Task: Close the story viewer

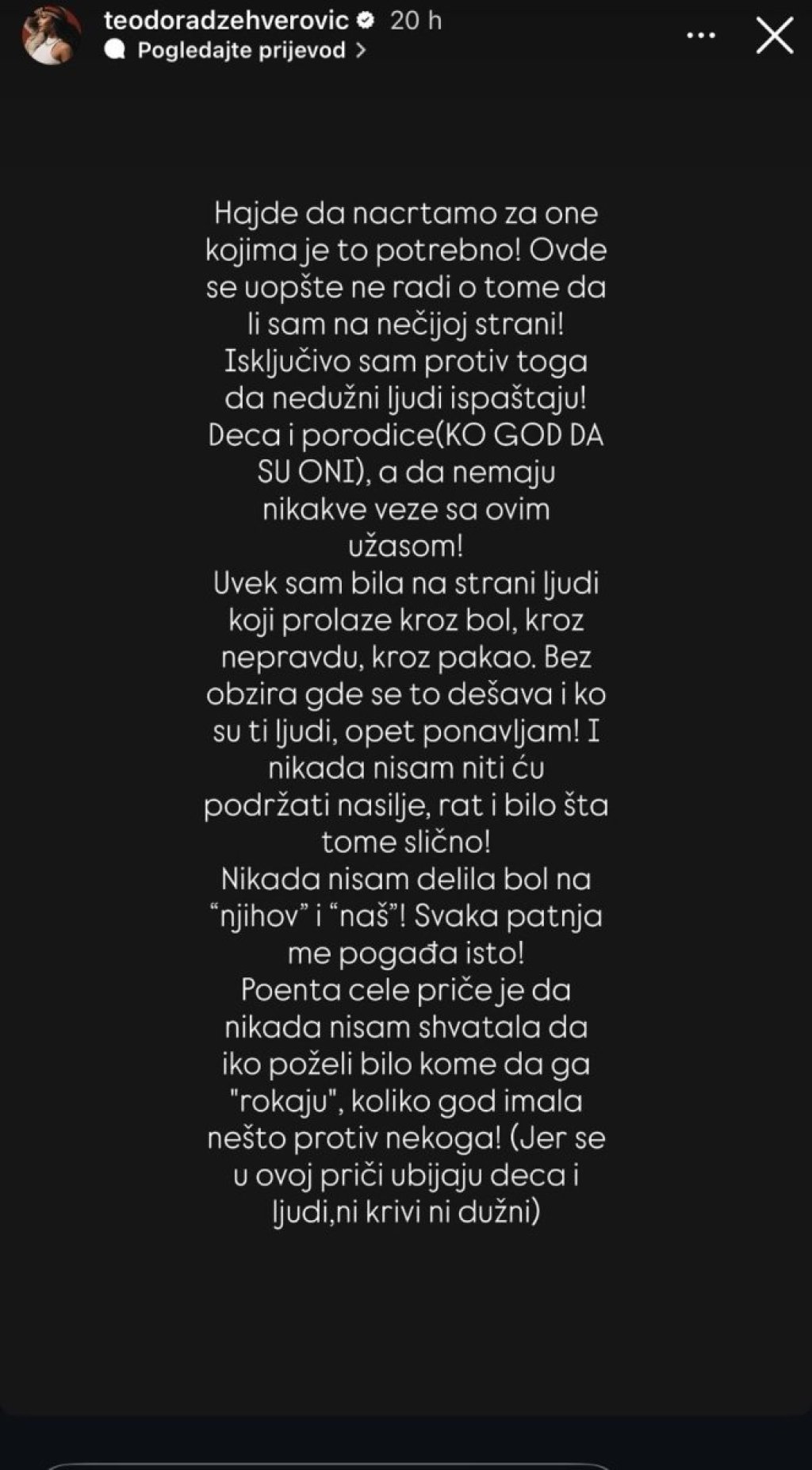Action: tap(774, 36)
